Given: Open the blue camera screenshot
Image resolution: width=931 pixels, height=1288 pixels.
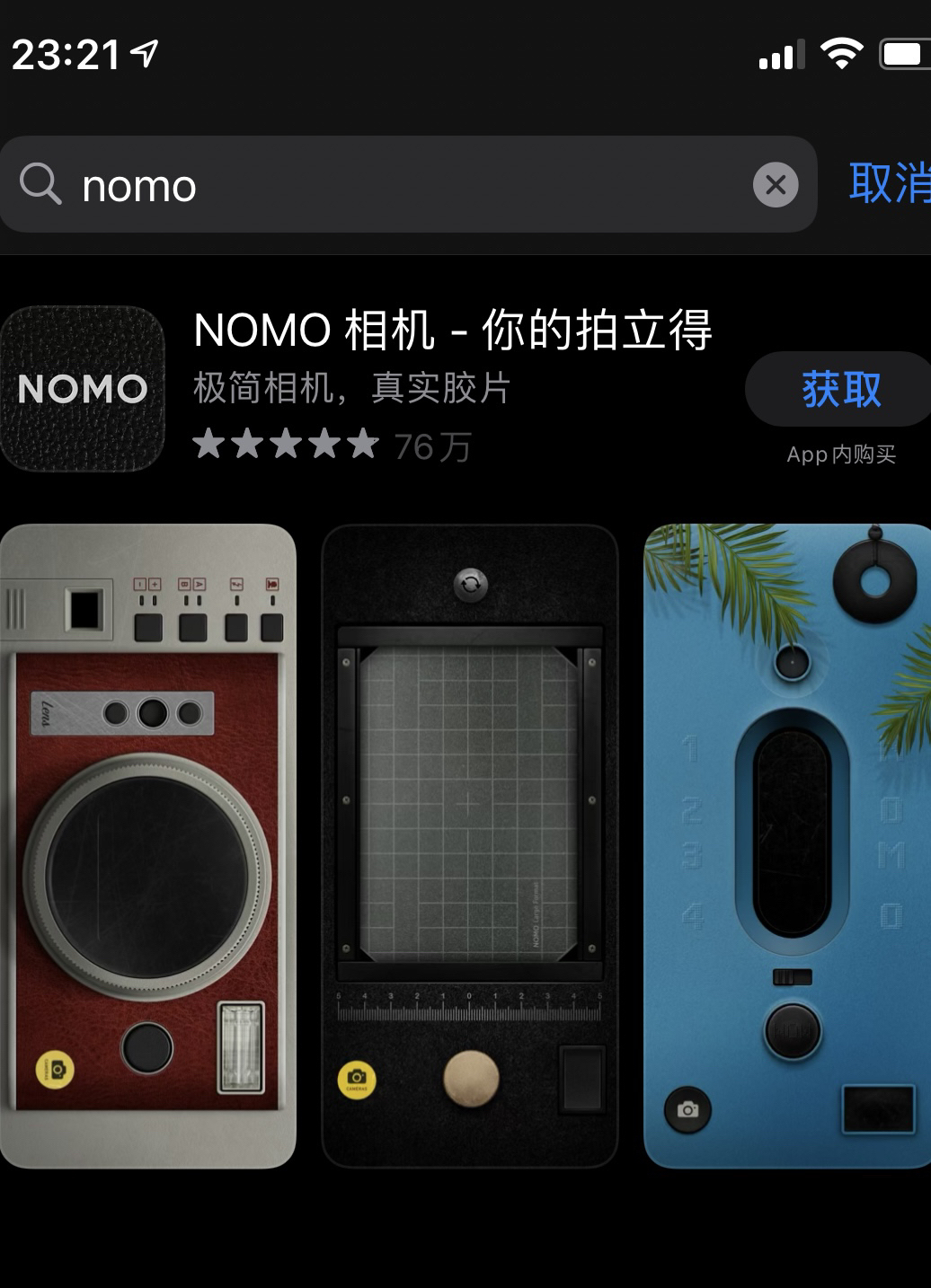Looking at the screenshot, I should tap(787, 845).
